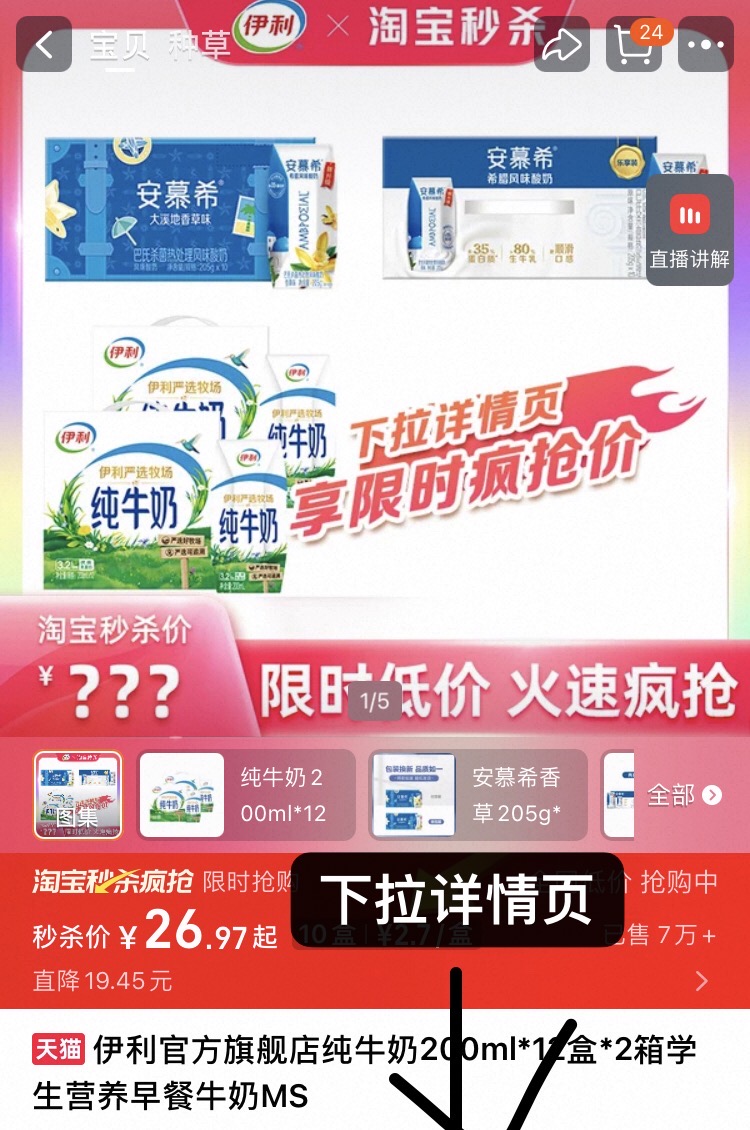
Task: Choose the 安慕希香草 205g option
Action: [478, 795]
